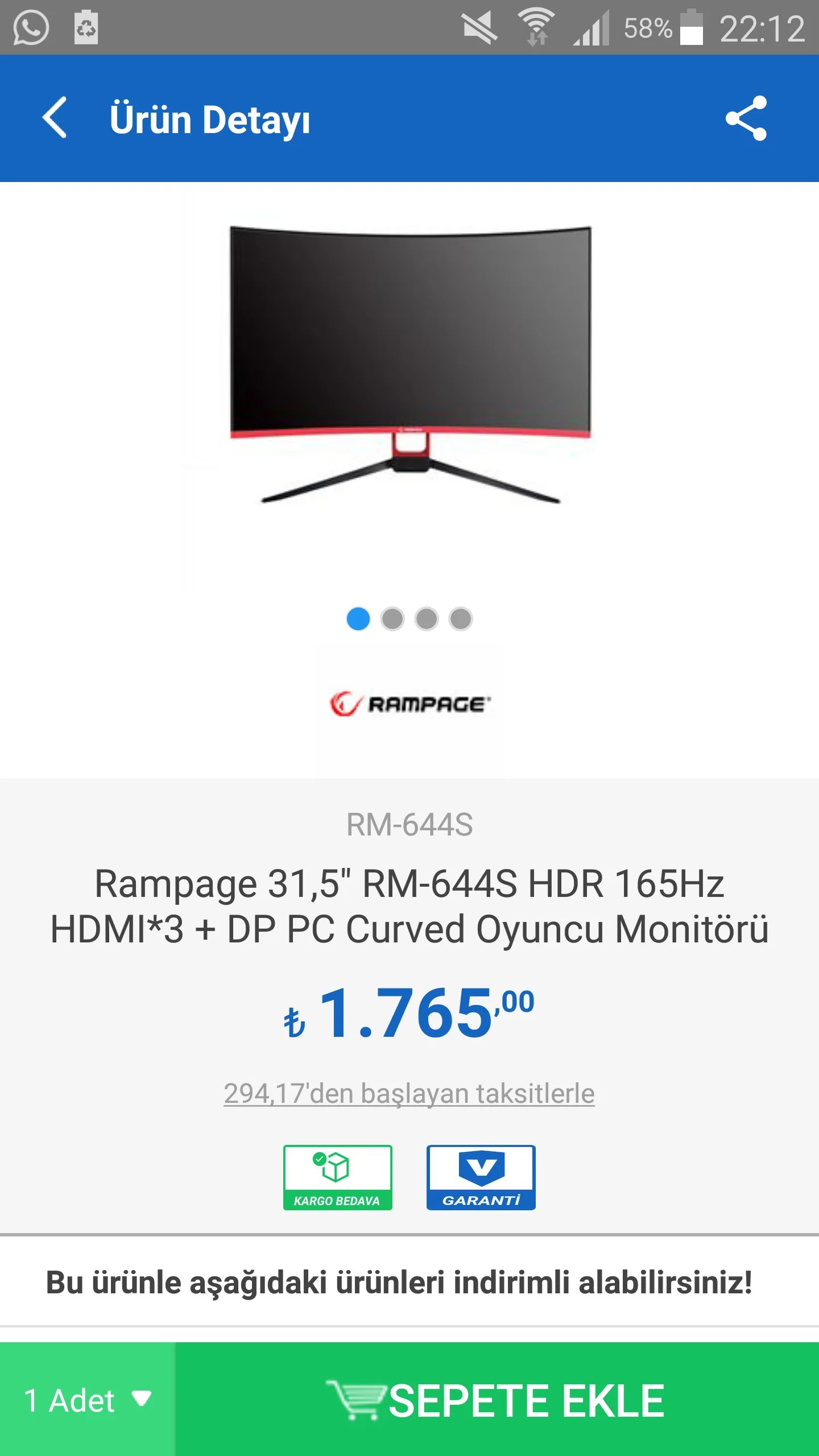The width and height of the screenshot is (819, 1456).
Task: Share this product
Action: 746,118
